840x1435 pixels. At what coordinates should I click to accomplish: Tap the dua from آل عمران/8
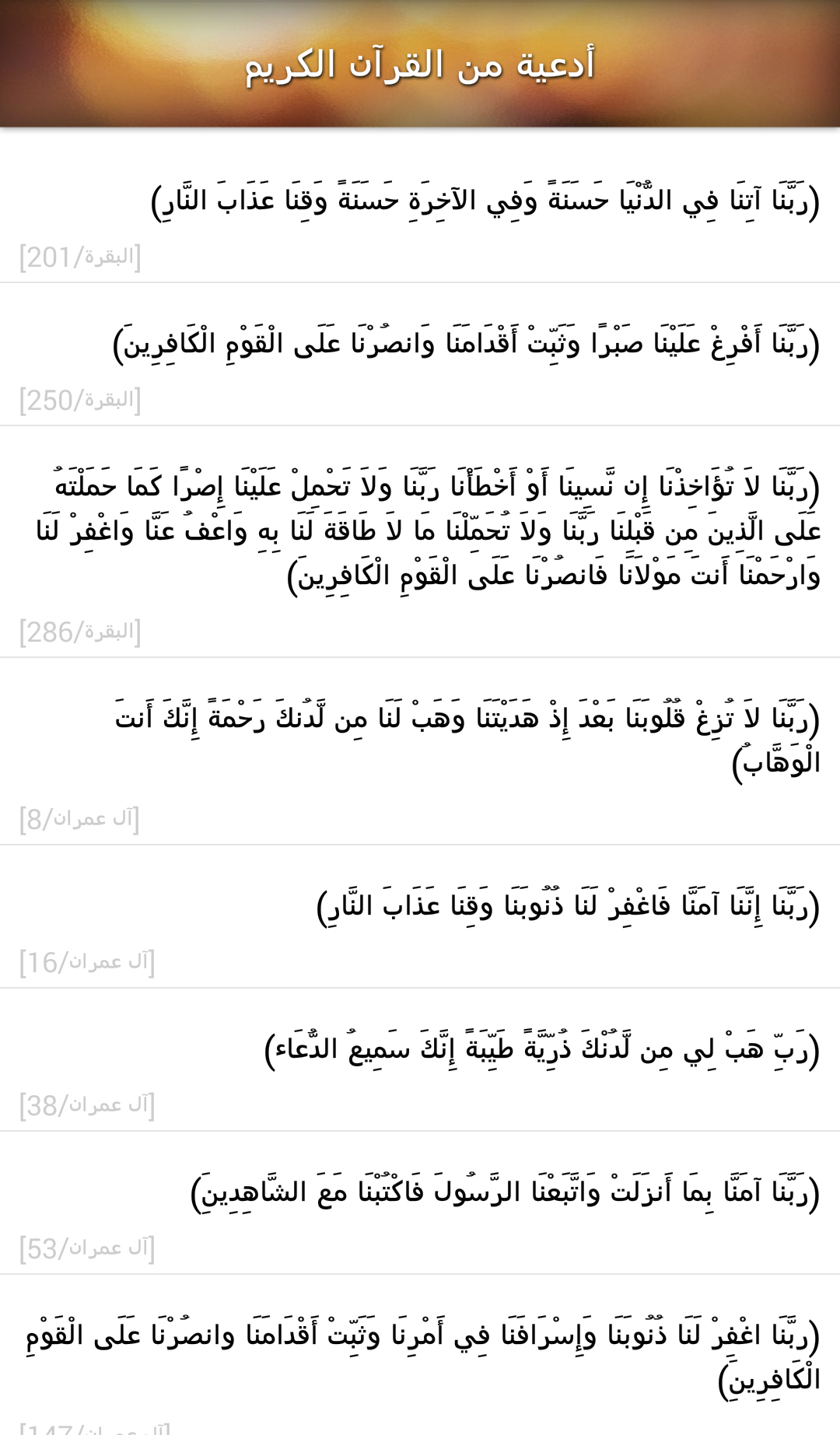[x=420, y=752]
